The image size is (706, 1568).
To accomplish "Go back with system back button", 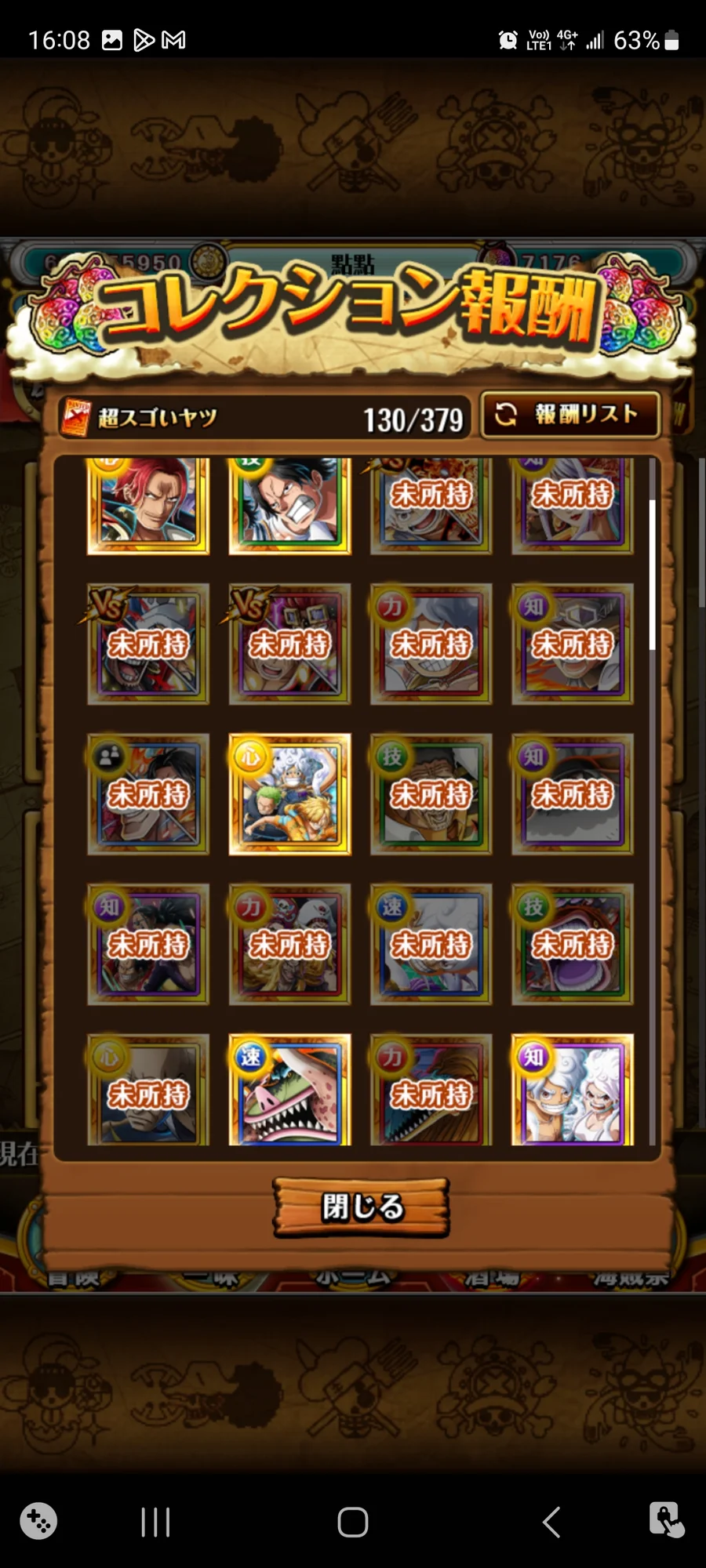I will [551, 1523].
